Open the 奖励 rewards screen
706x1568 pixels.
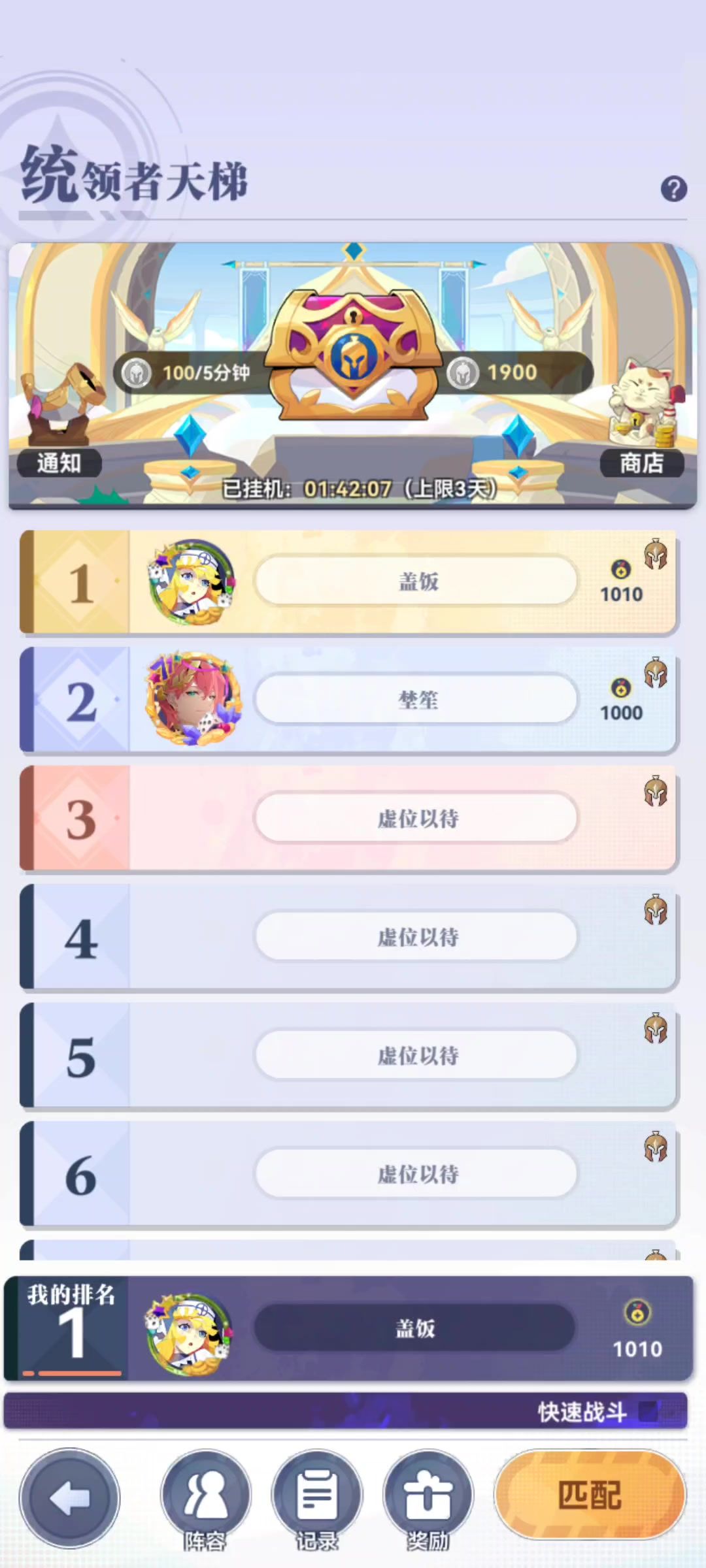(428, 1497)
